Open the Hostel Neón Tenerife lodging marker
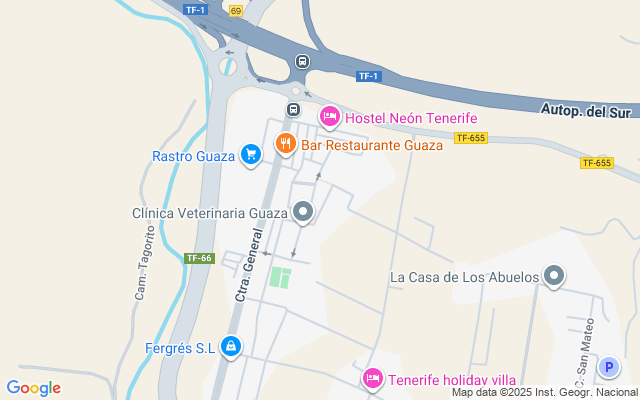The width and height of the screenshot is (640, 400). click(330, 117)
